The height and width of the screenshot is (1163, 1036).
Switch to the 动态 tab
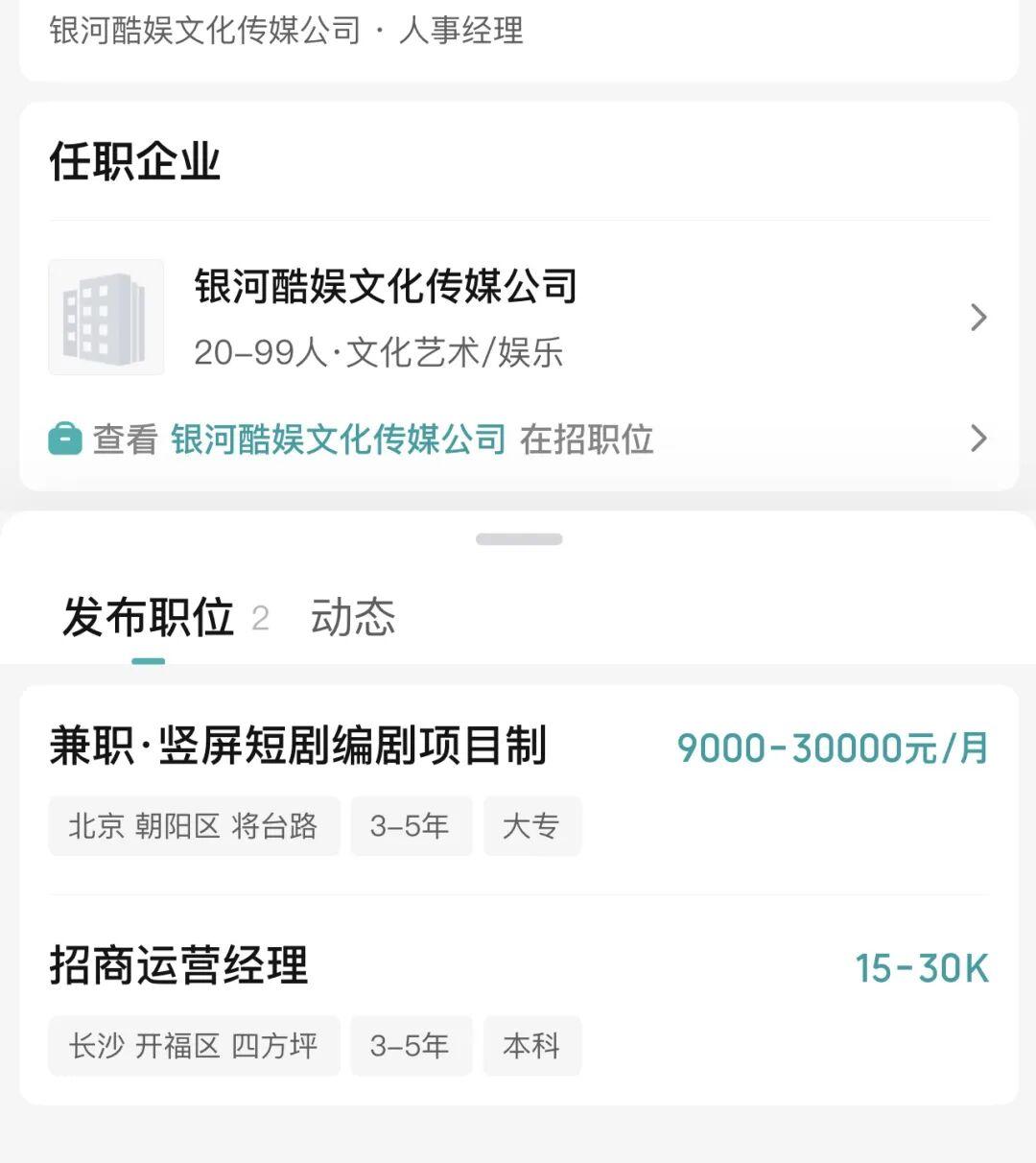pos(352,619)
